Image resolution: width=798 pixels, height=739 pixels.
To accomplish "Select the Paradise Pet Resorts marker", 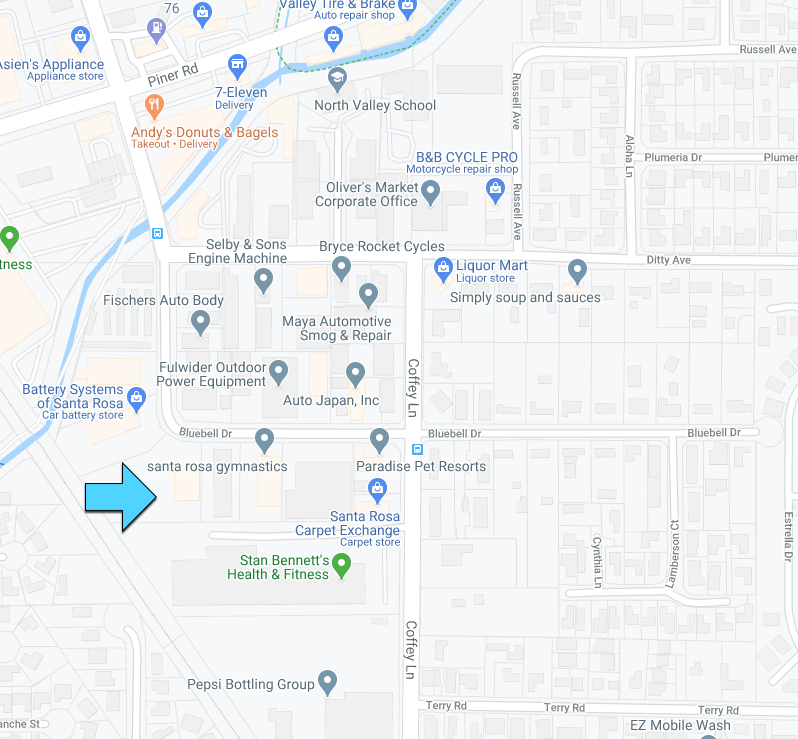I will (379, 438).
